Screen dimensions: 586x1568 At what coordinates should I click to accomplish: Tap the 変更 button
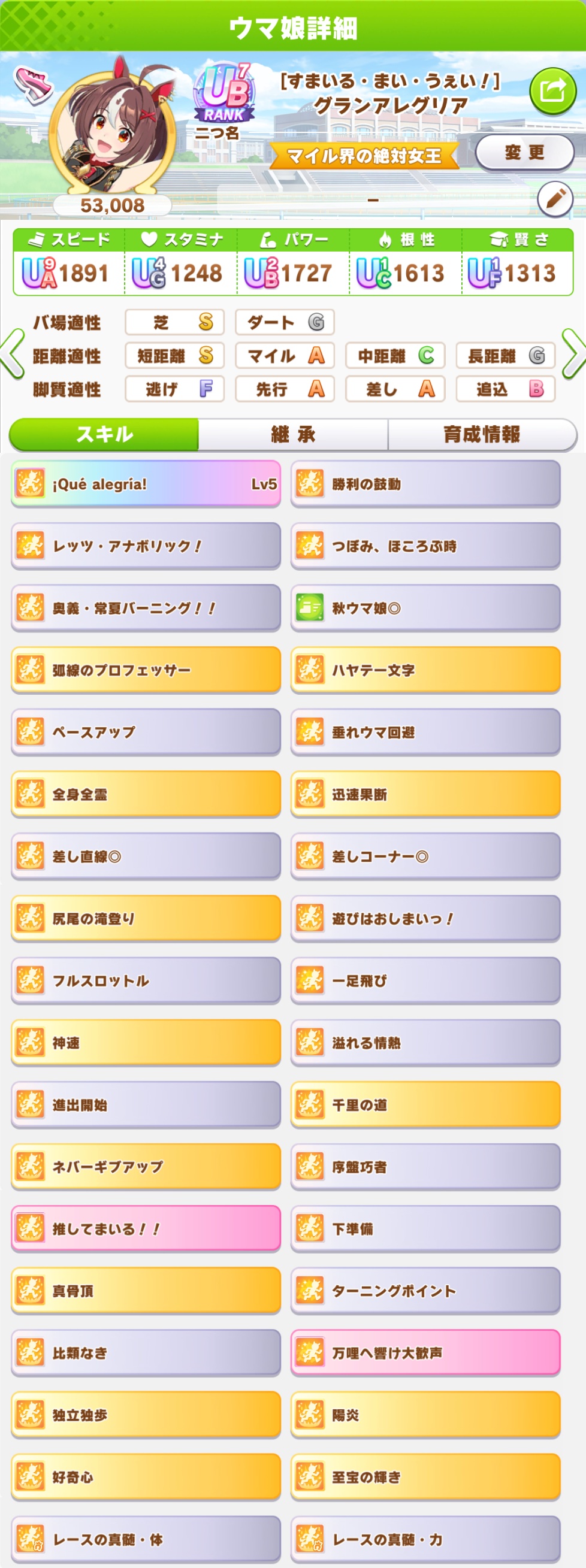coord(524,152)
